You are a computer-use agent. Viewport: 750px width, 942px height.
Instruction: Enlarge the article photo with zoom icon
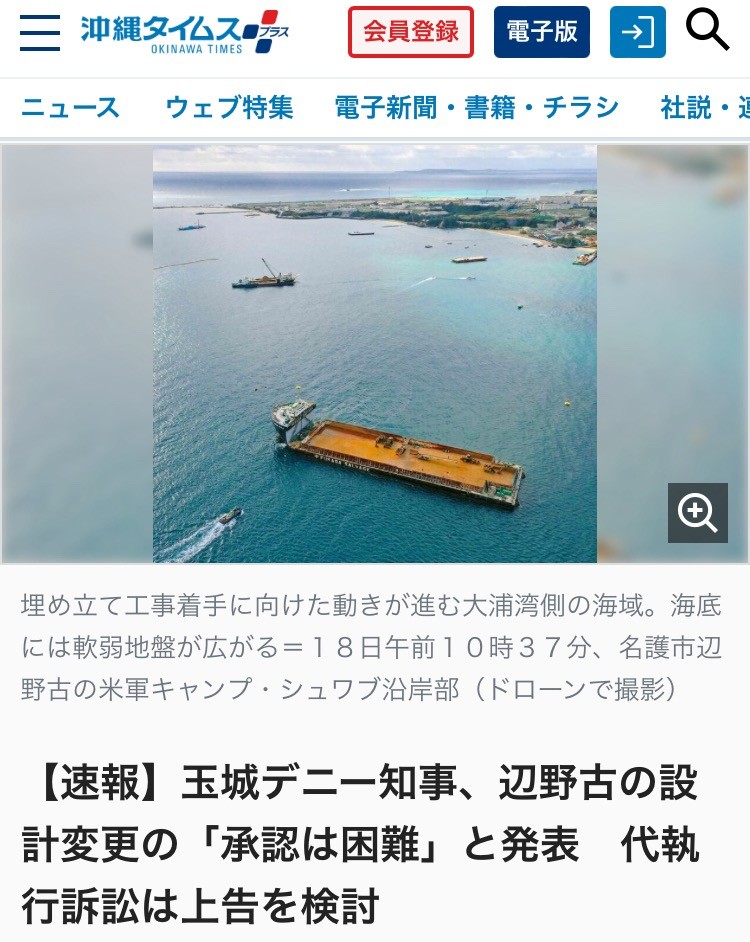(697, 513)
